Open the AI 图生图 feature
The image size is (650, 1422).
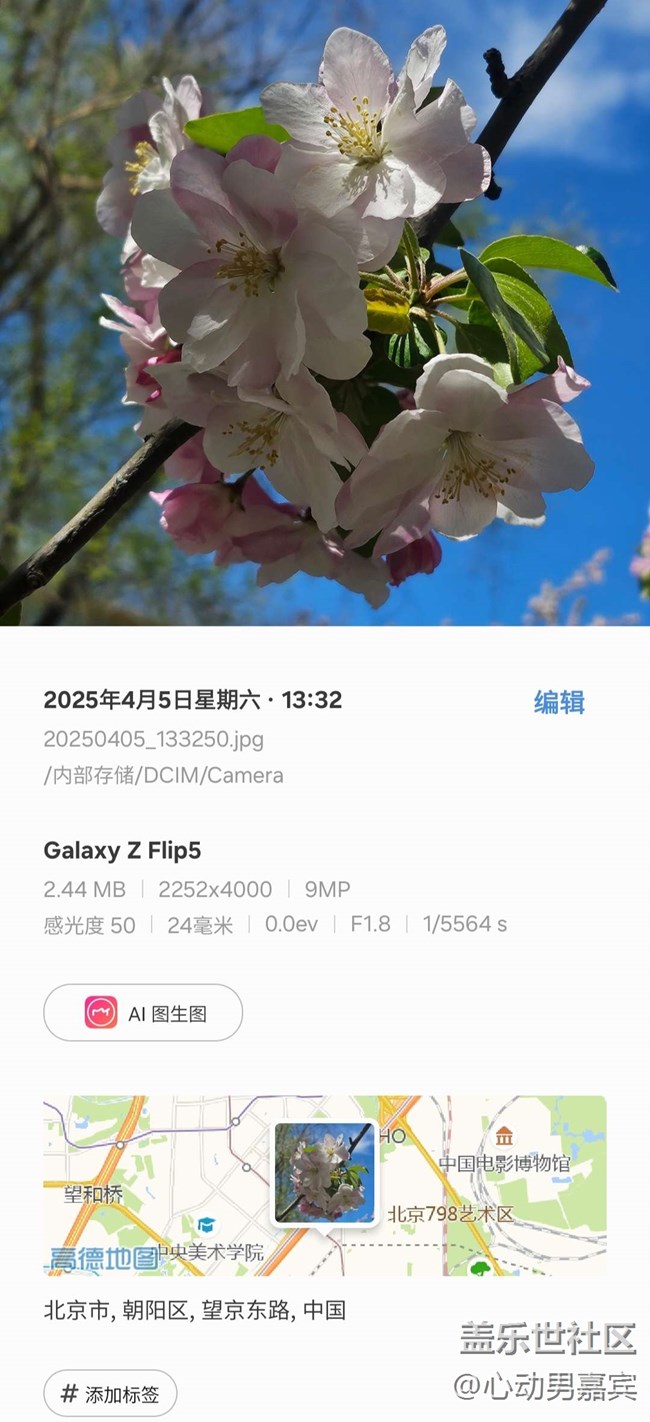coord(143,1013)
